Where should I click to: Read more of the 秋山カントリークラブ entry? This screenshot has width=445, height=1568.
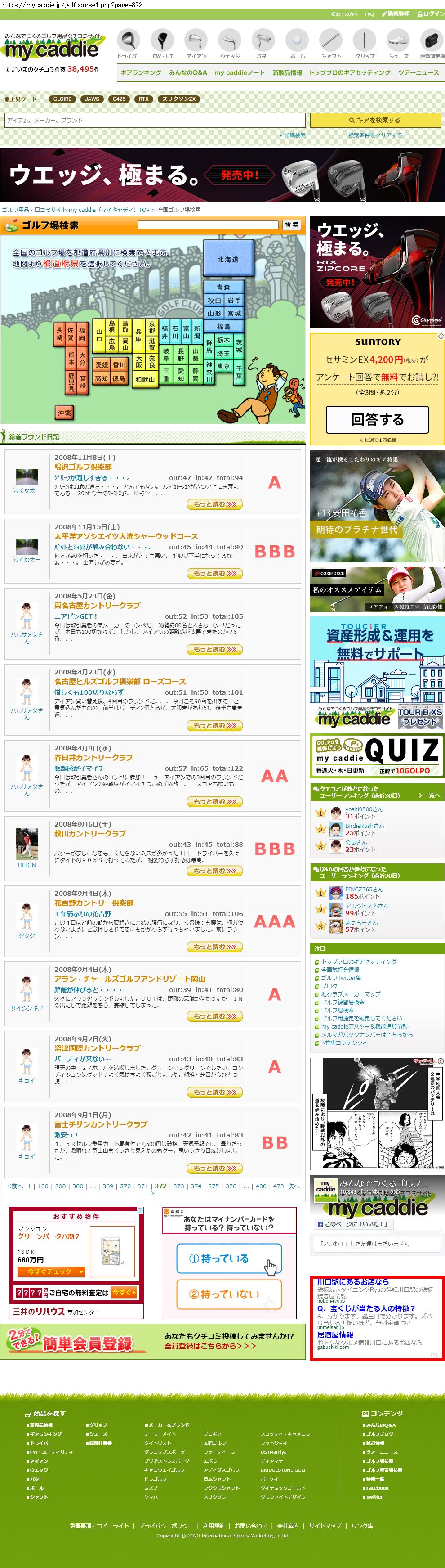[214, 871]
